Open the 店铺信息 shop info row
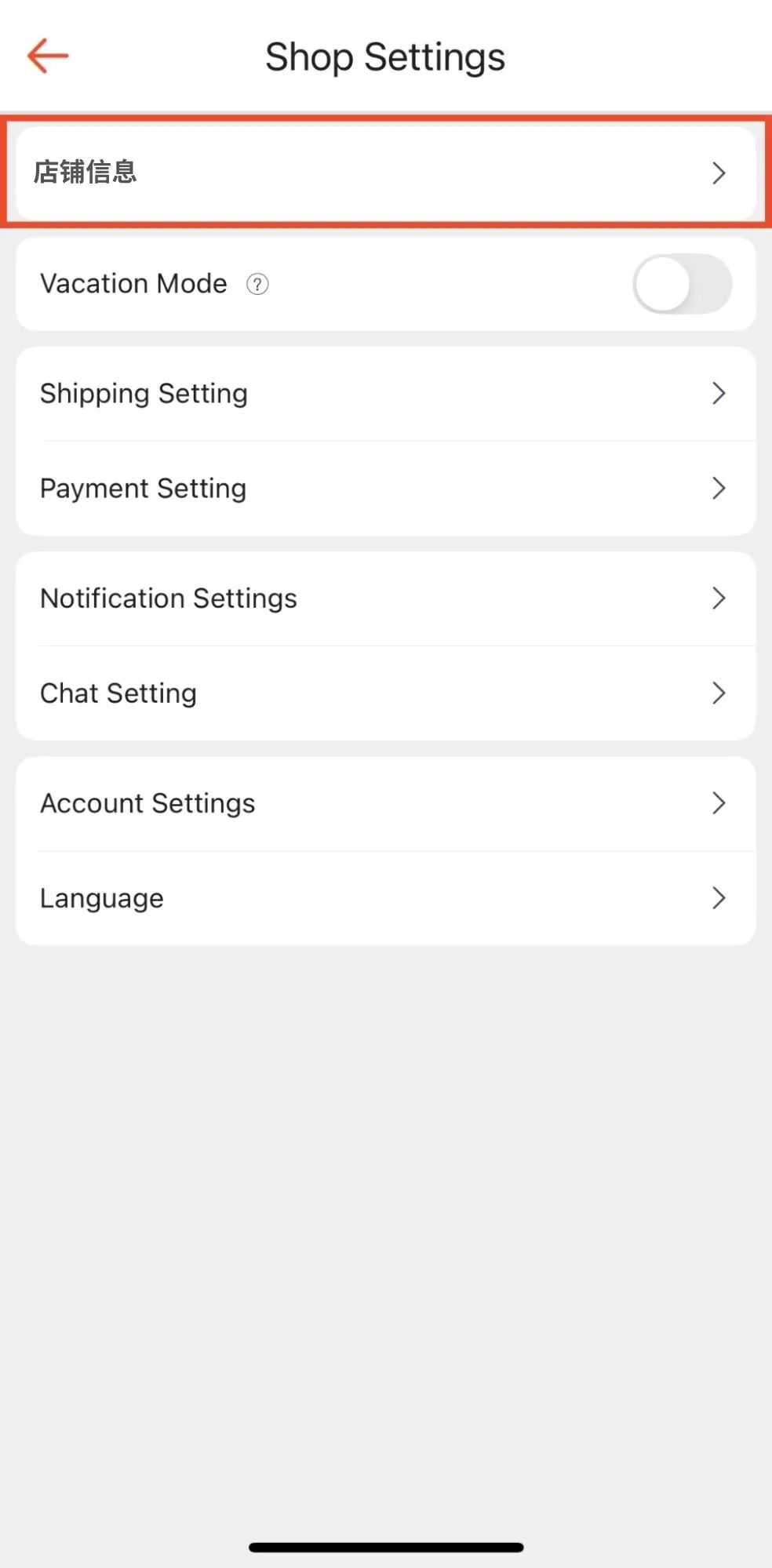The image size is (772, 1568). click(x=384, y=173)
